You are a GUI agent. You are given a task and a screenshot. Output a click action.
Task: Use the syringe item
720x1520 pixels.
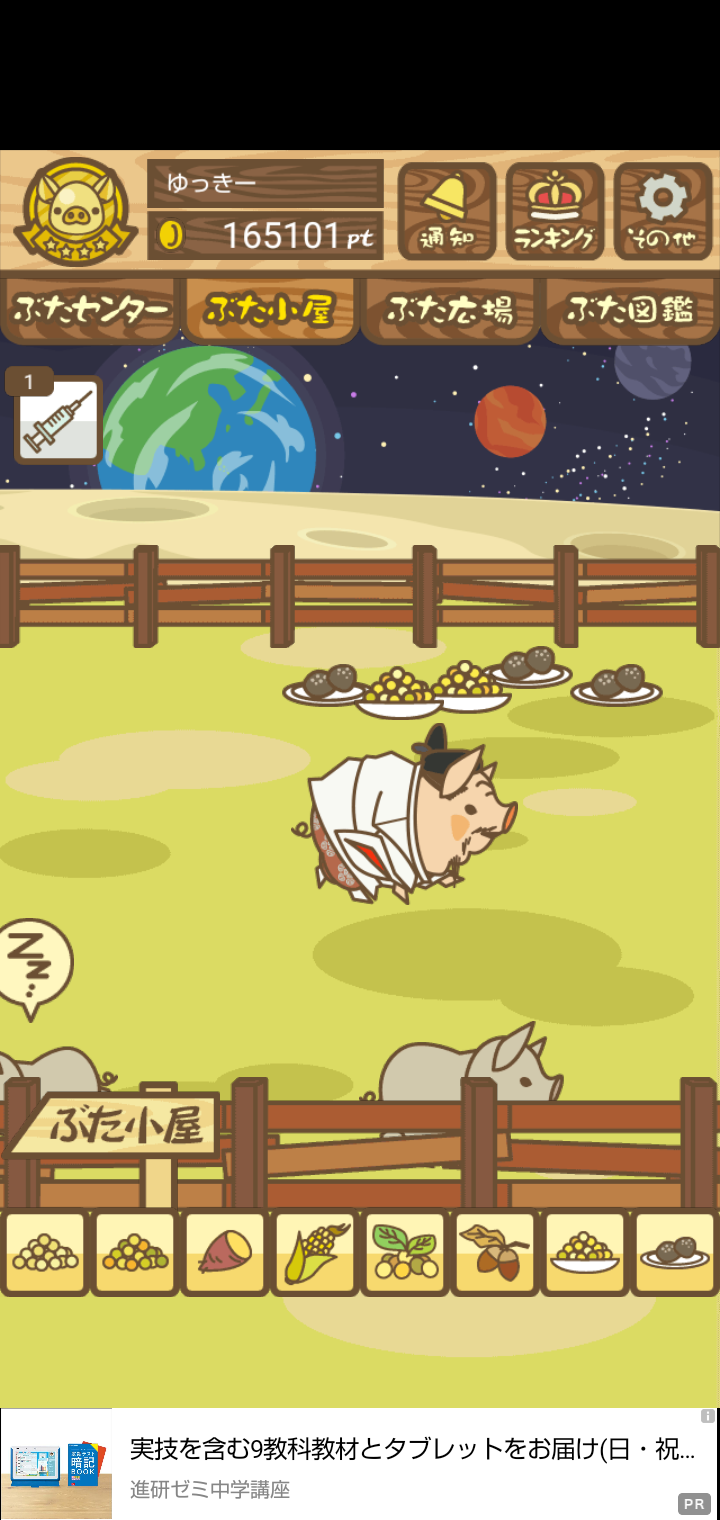coord(58,420)
